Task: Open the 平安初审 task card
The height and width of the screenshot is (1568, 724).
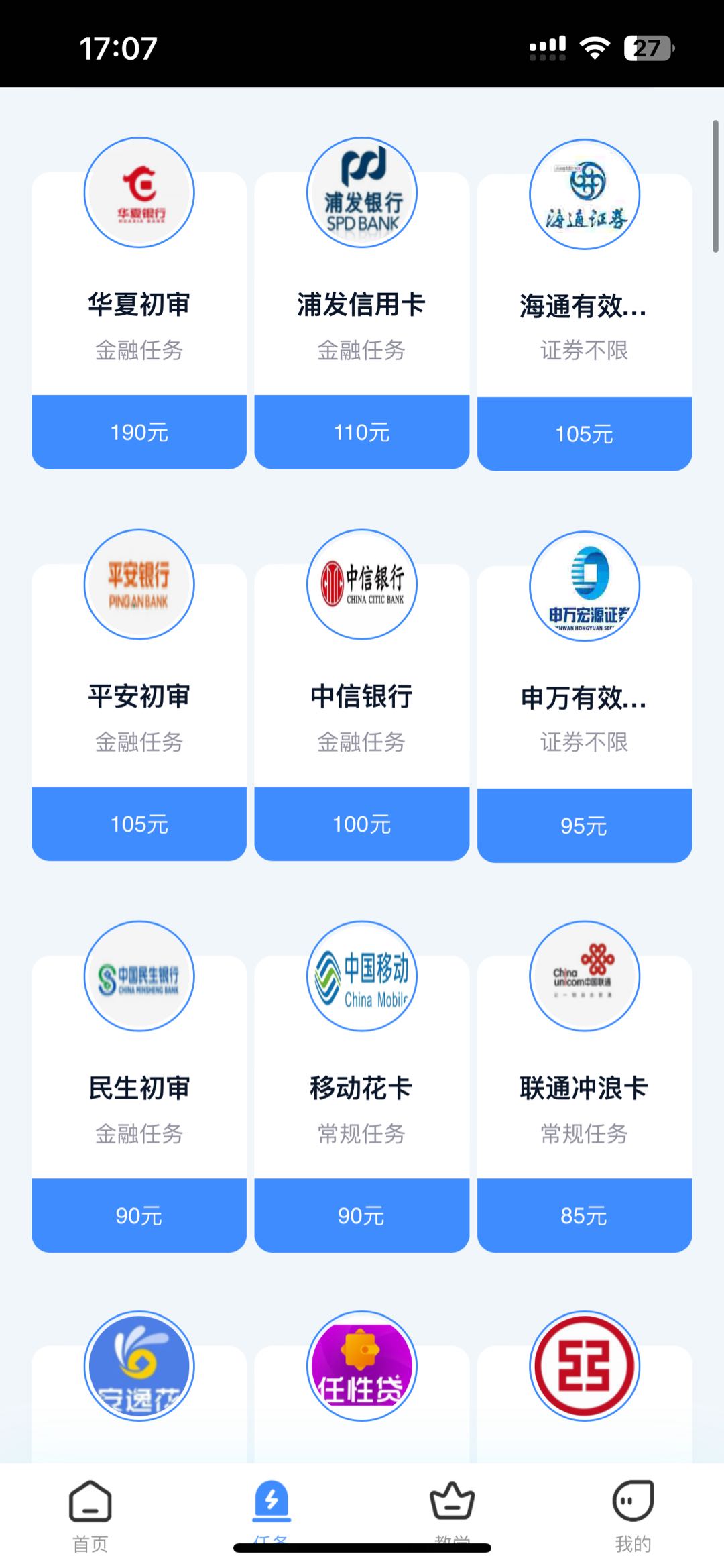Action: [x=139, y=695]
